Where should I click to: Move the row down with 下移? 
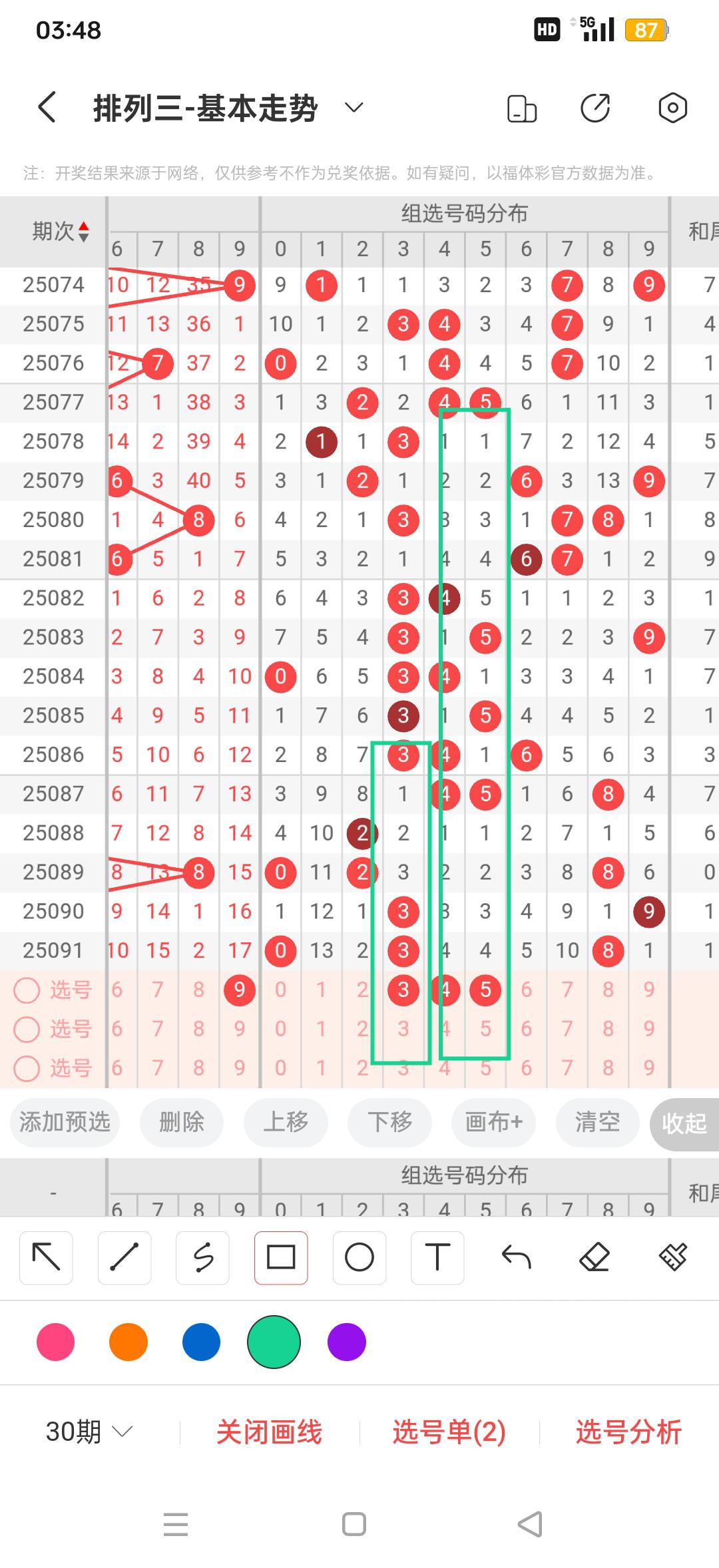point(389,1122)
